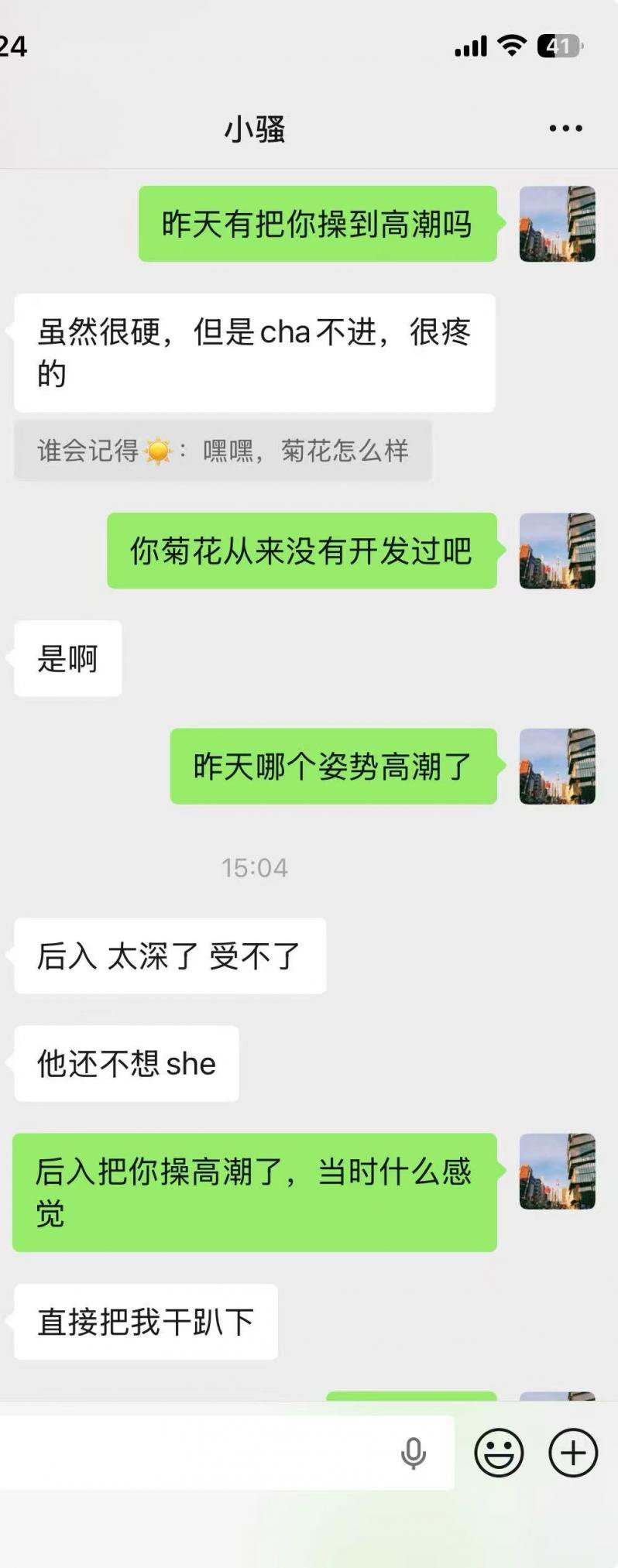Screen dimensions: 618x1568
Task: Open the emoji sticker panel
Action: tap(499, 1453)
